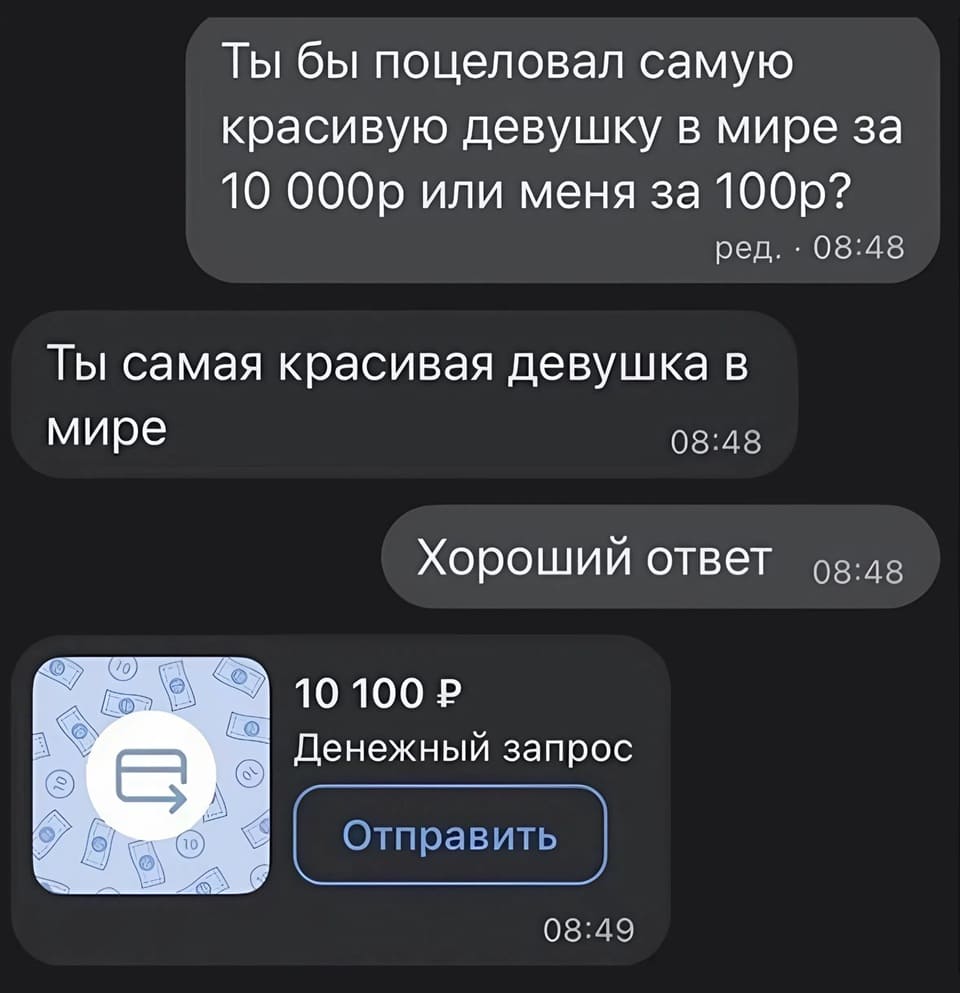Open the 10 100 ₽ money request picture
Image resolution: width=960 pixels, height=993 pixels.
152,774
